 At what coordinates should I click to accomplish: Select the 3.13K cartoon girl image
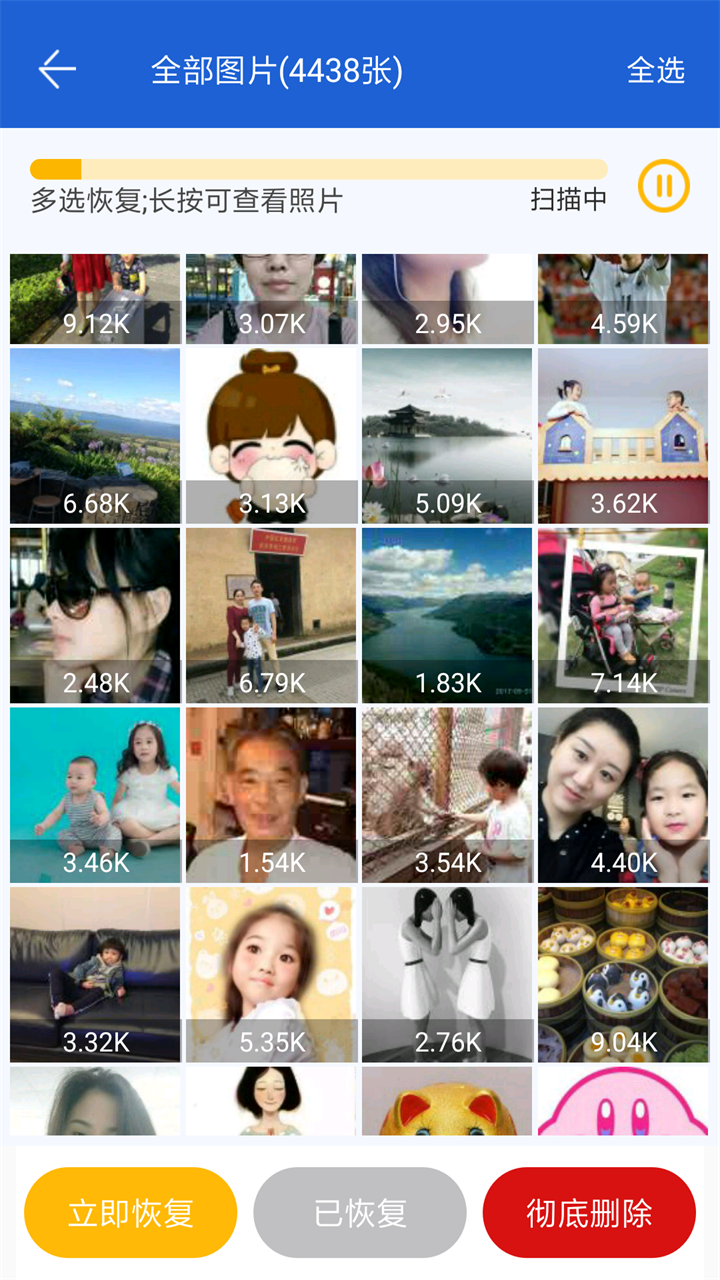271,435
